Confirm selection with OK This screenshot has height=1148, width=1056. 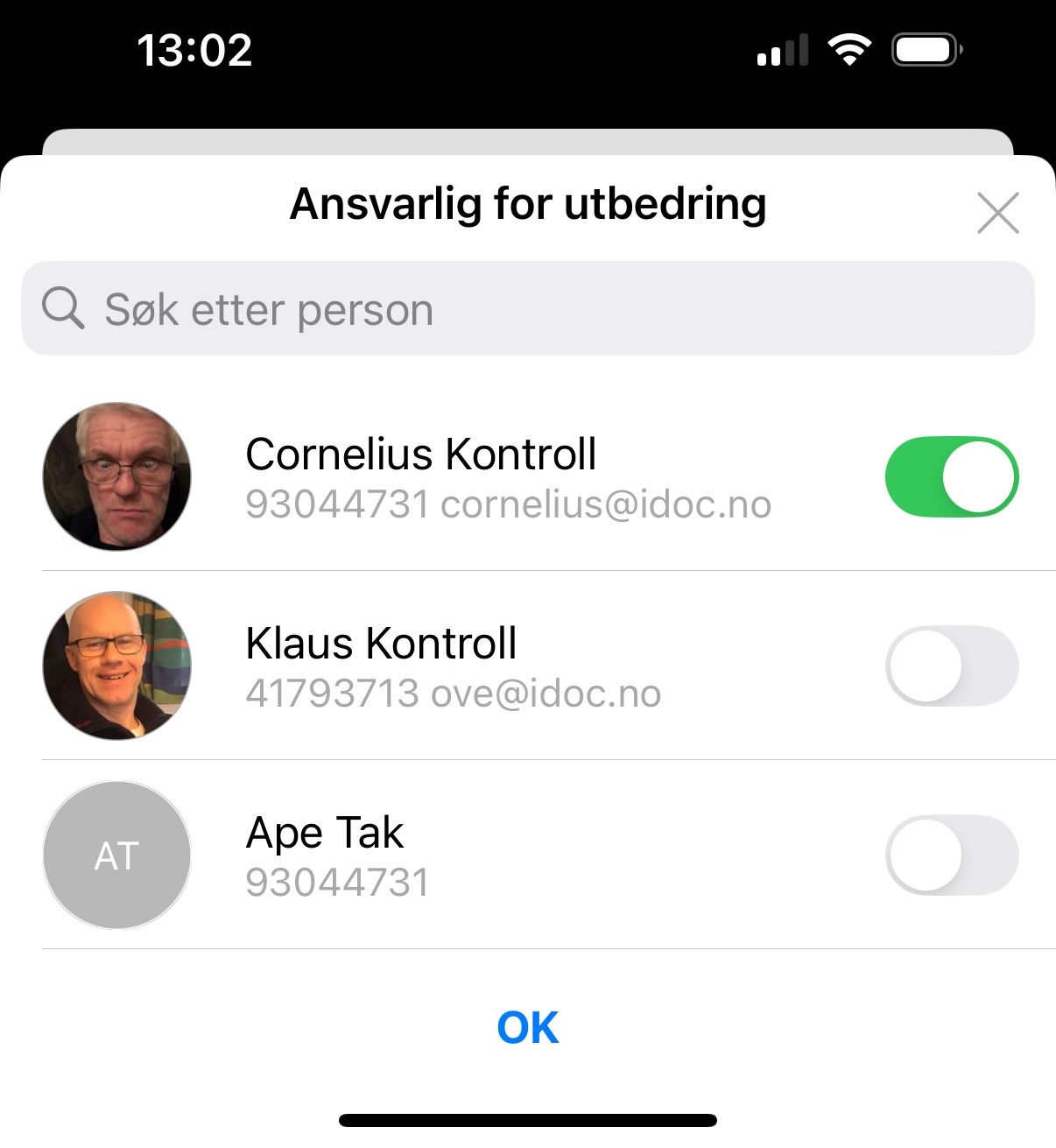click(527, 1027)
